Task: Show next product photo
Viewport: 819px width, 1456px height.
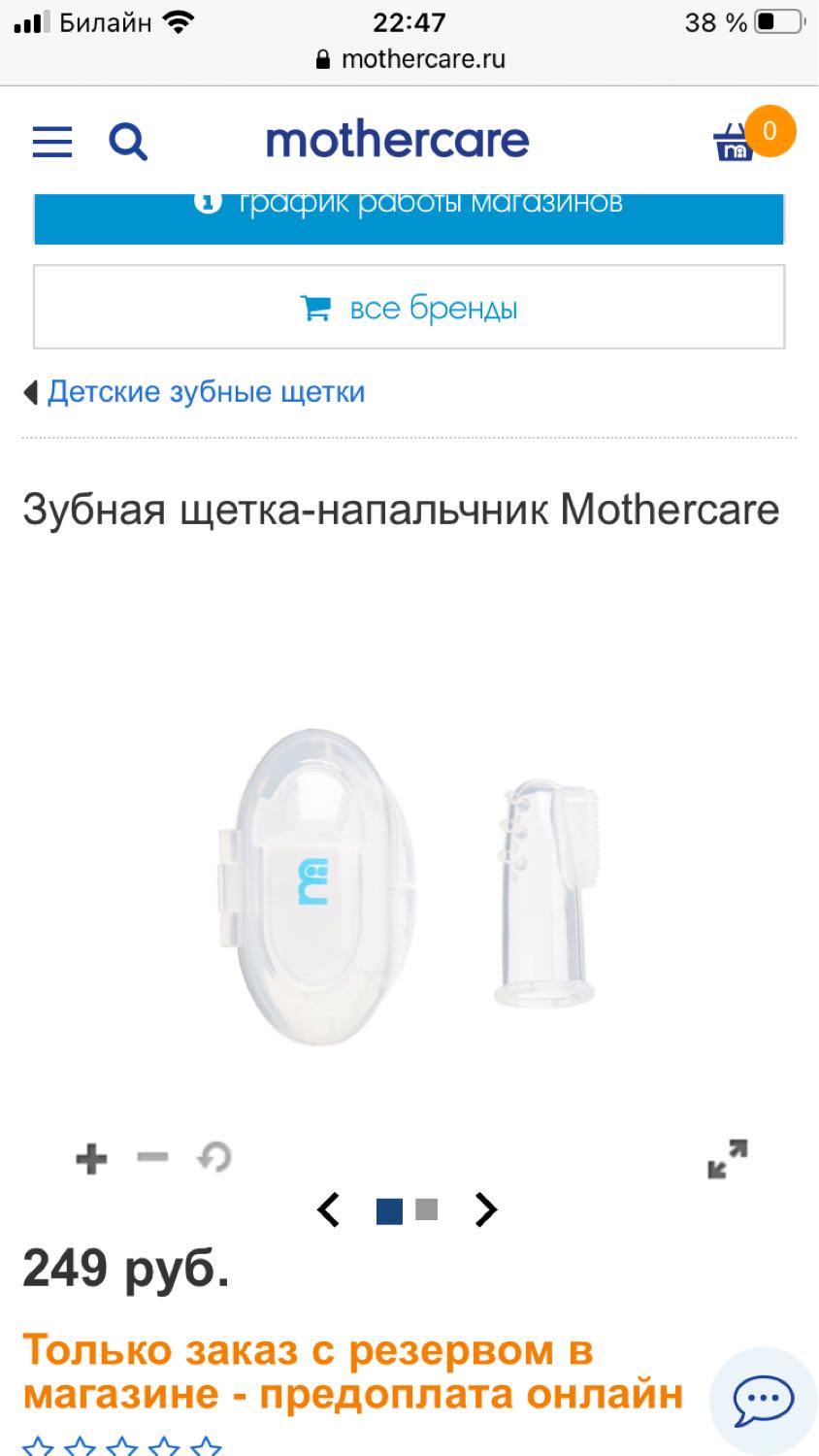Action: tap(486, 1209)
